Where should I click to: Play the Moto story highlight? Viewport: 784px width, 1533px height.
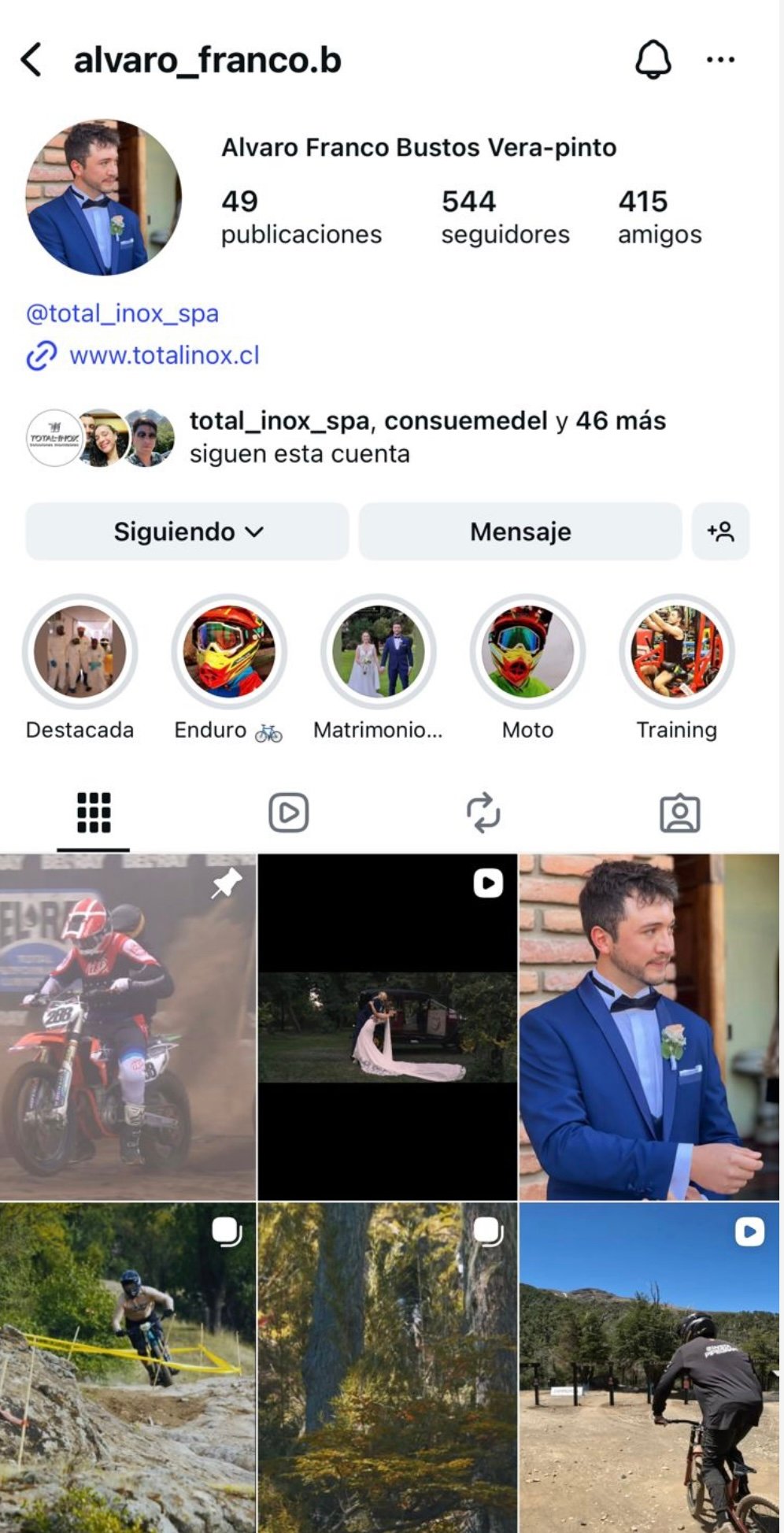click(527, 651)
